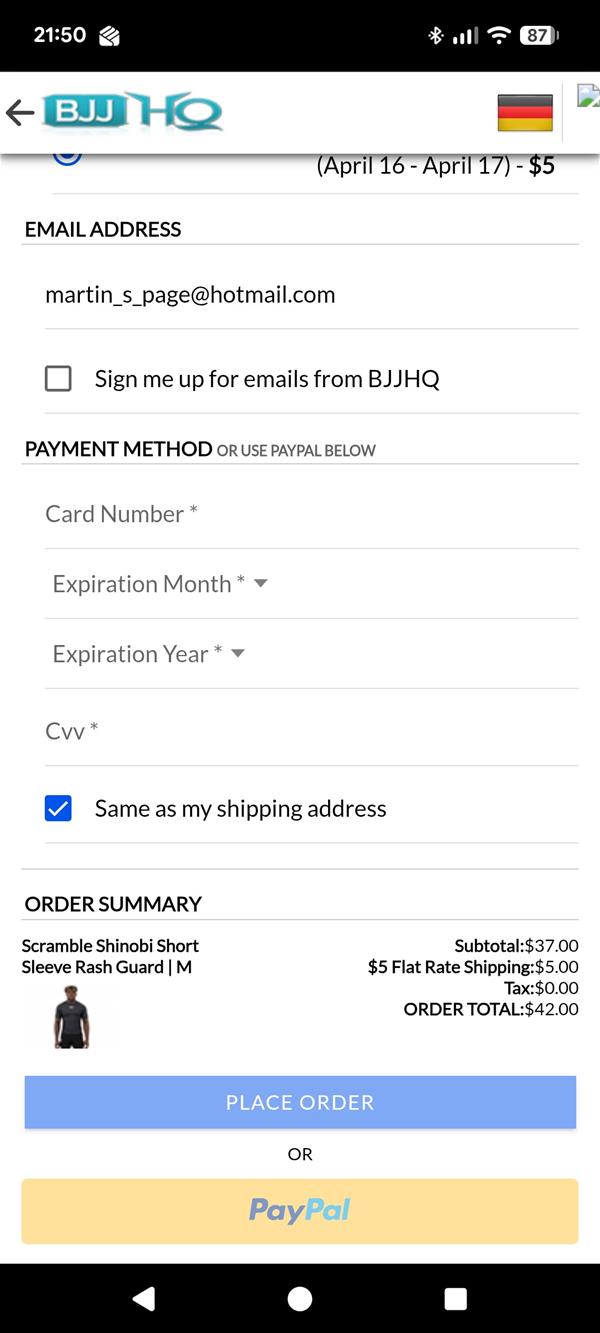The height and width of the screenshot is (1333, 600).
Task: Go to the system home screen
Action: [300, 1299]
